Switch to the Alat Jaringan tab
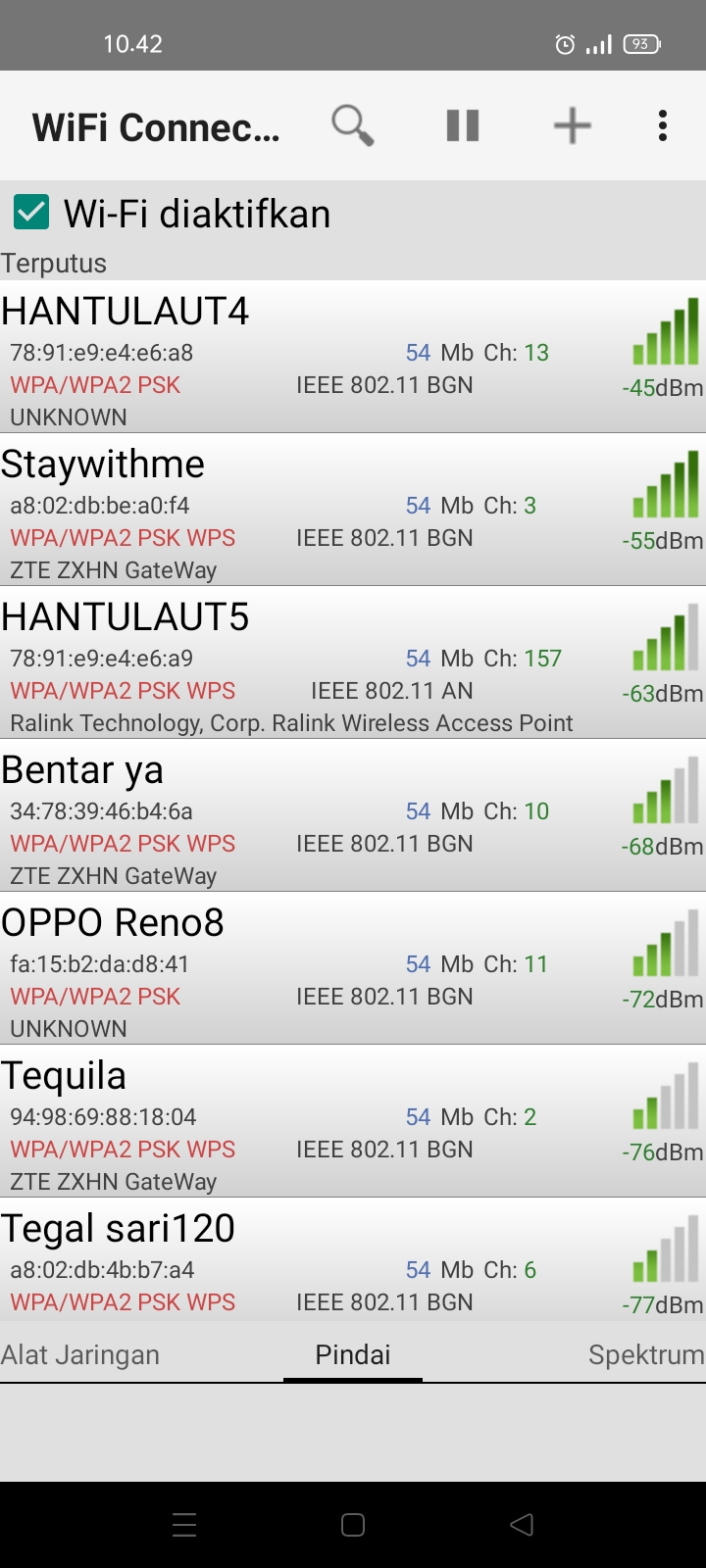Image resolution: width=706 pixels, height=1568 pixels. click(80, 1354)
